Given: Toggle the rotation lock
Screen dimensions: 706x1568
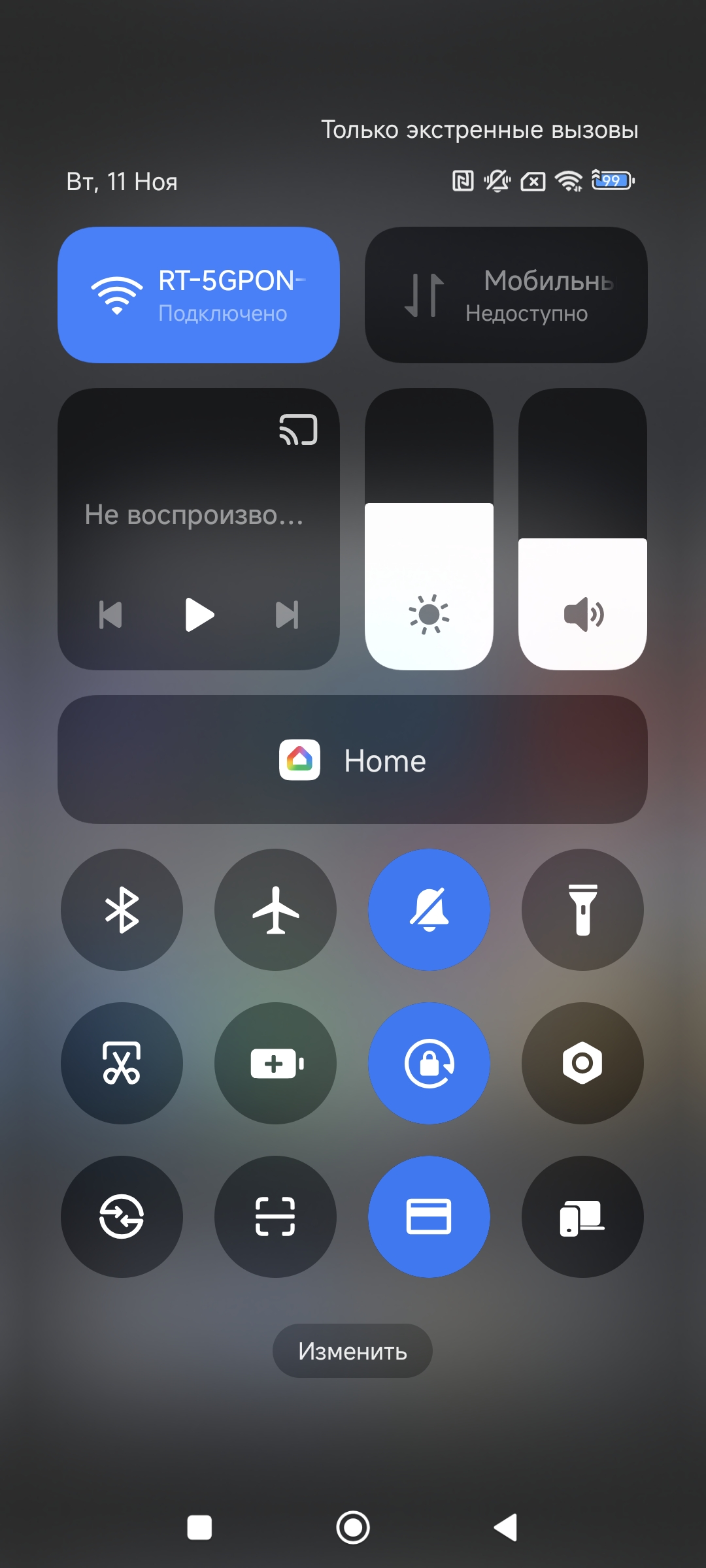Looking at the screenshot, I should click(x=429, y=1063).
